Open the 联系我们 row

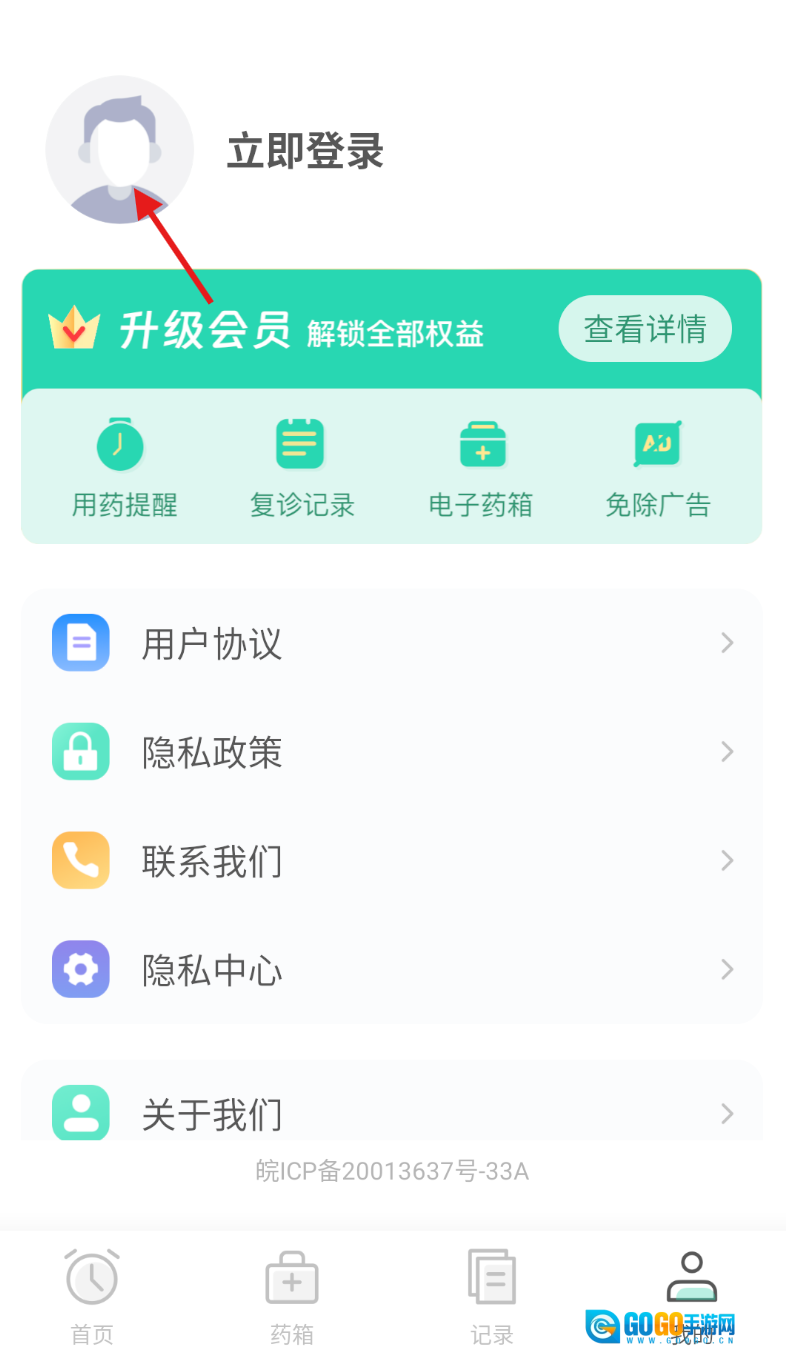coord(392,861)
